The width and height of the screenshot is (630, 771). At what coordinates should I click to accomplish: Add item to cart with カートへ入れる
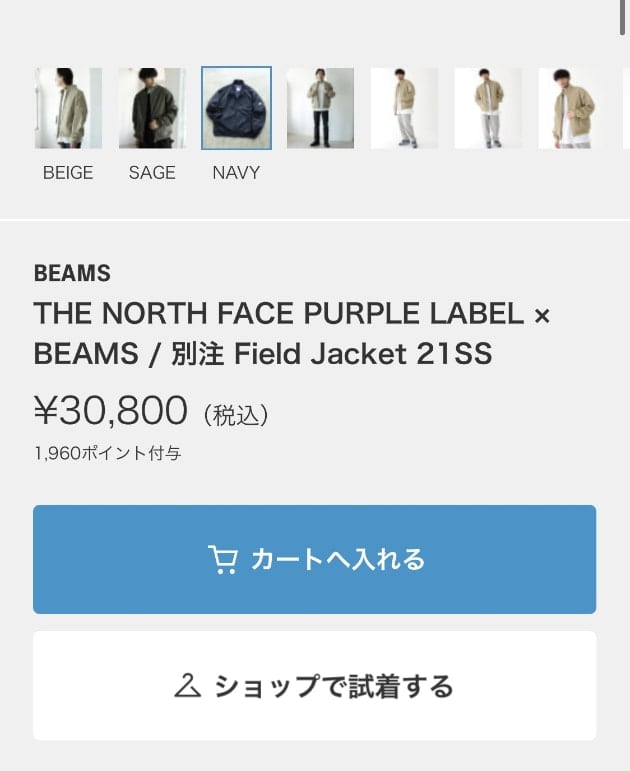click(315, 560)
